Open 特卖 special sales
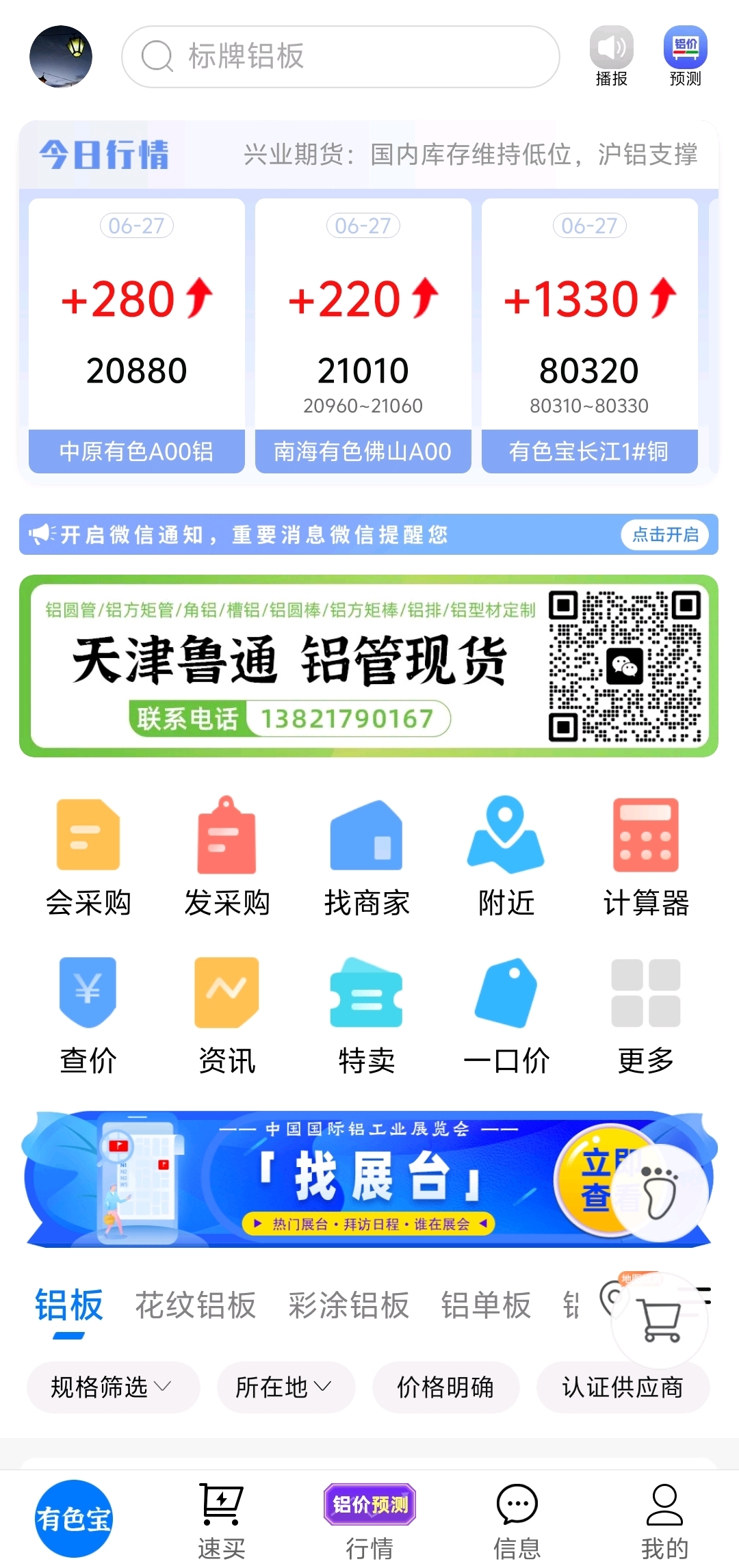 (367, 1016)
